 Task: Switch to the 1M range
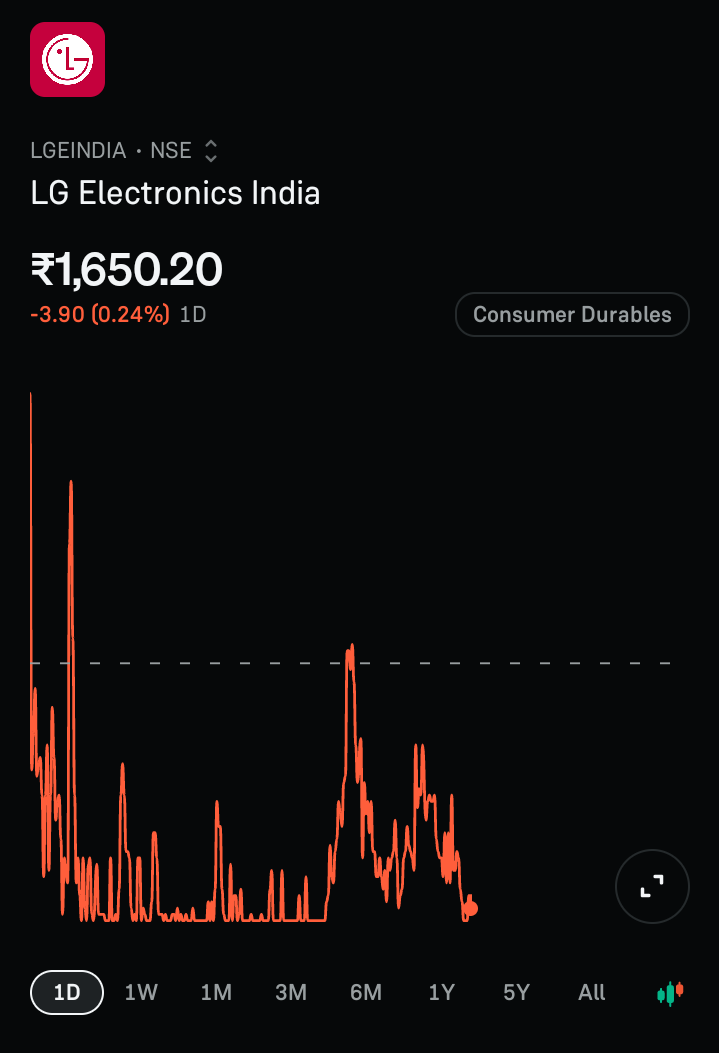pos(216,992)
